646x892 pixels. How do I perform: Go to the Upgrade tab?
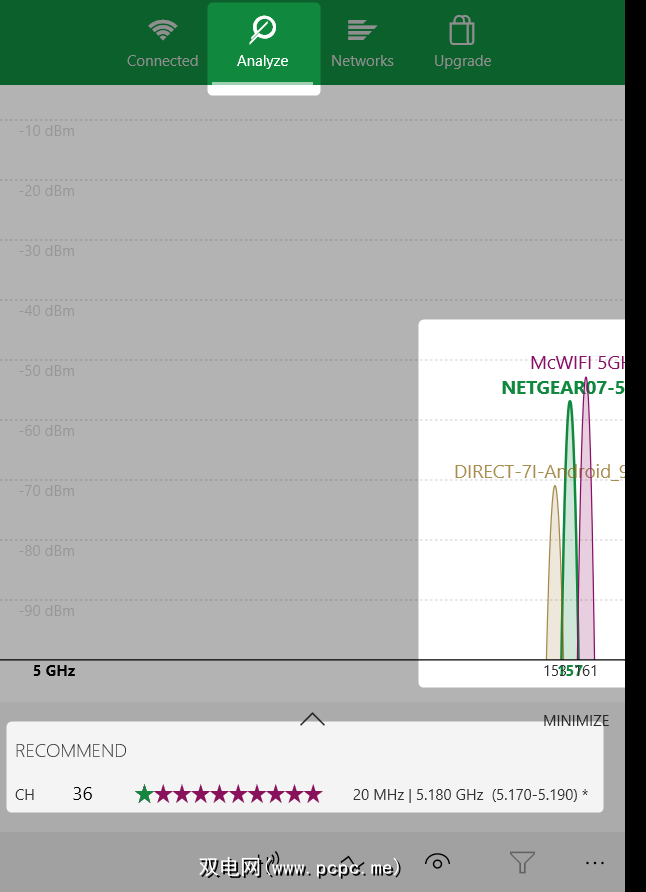coord(462,43)
